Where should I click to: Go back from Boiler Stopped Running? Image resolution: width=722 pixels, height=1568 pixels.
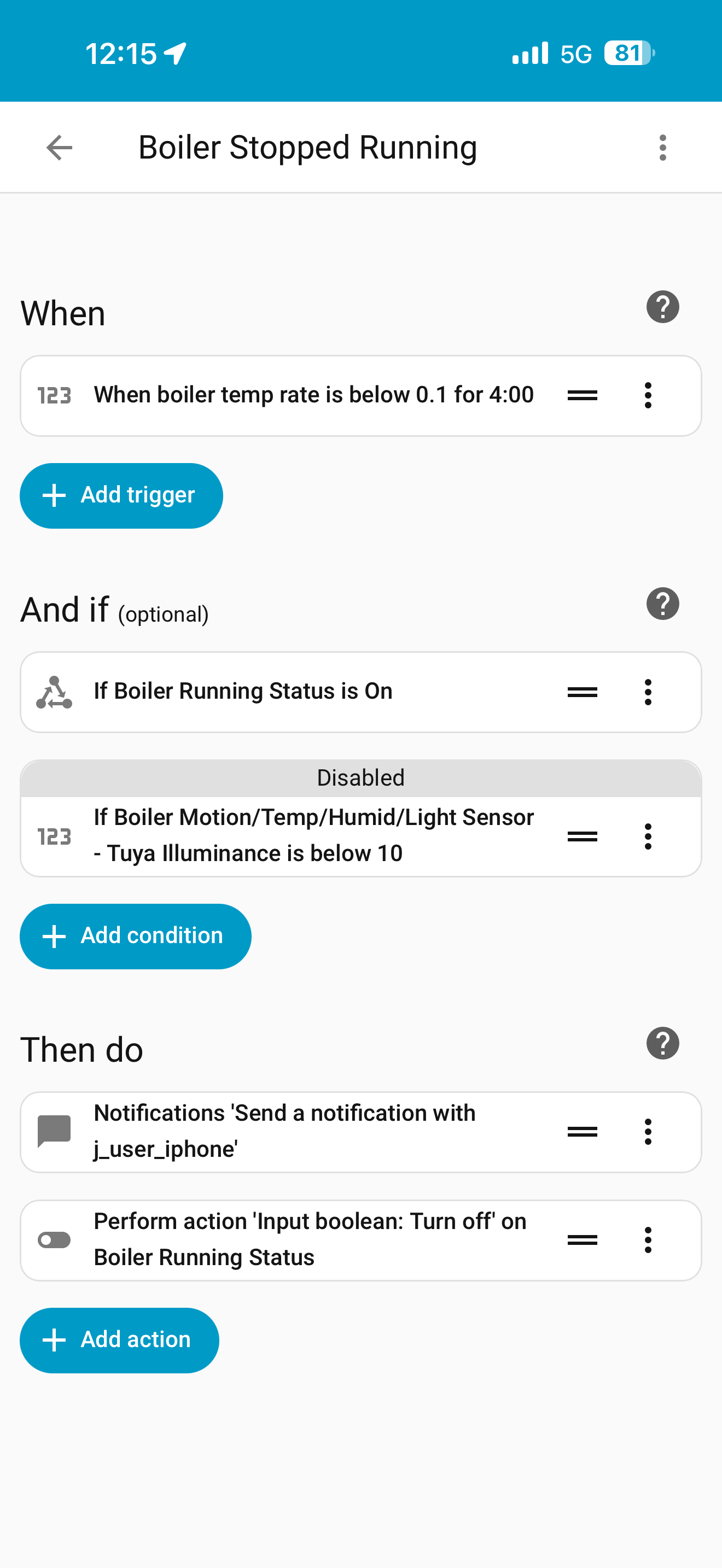click(59, 147)
